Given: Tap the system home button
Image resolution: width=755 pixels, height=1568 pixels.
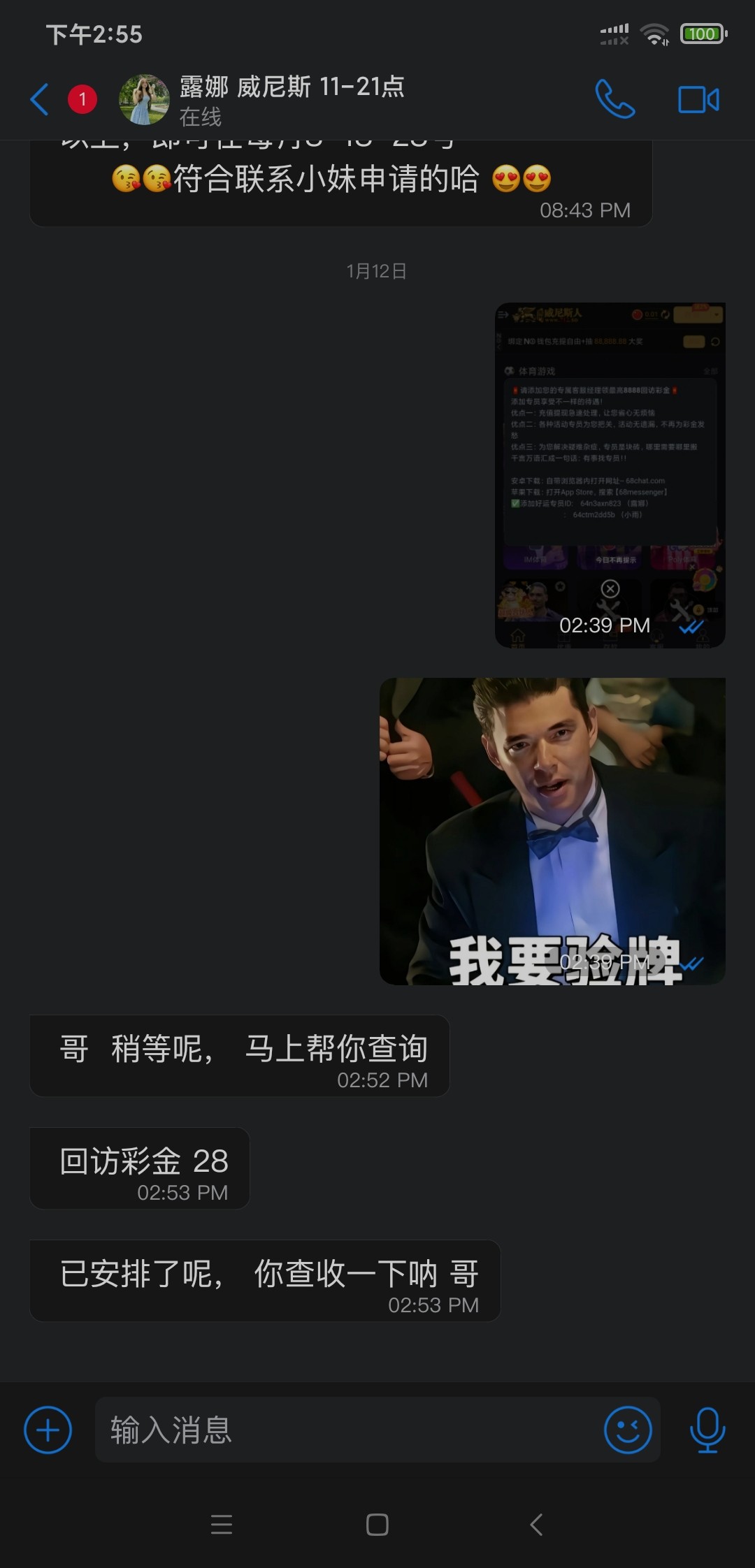Looking at the screenshot, I should coord(377,1525).
